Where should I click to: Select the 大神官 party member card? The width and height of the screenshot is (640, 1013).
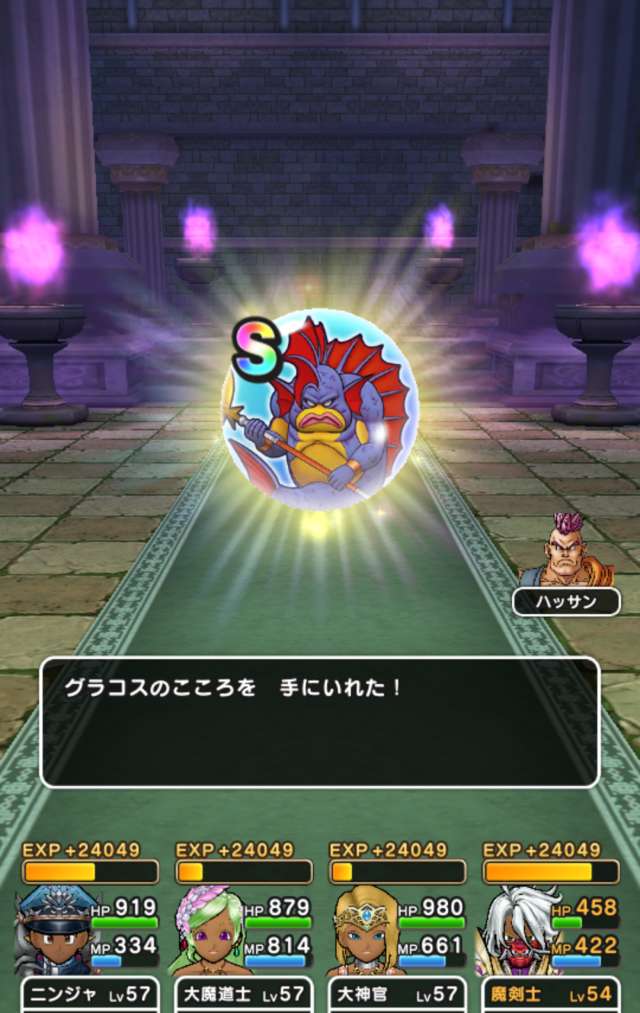coord(397,938)
